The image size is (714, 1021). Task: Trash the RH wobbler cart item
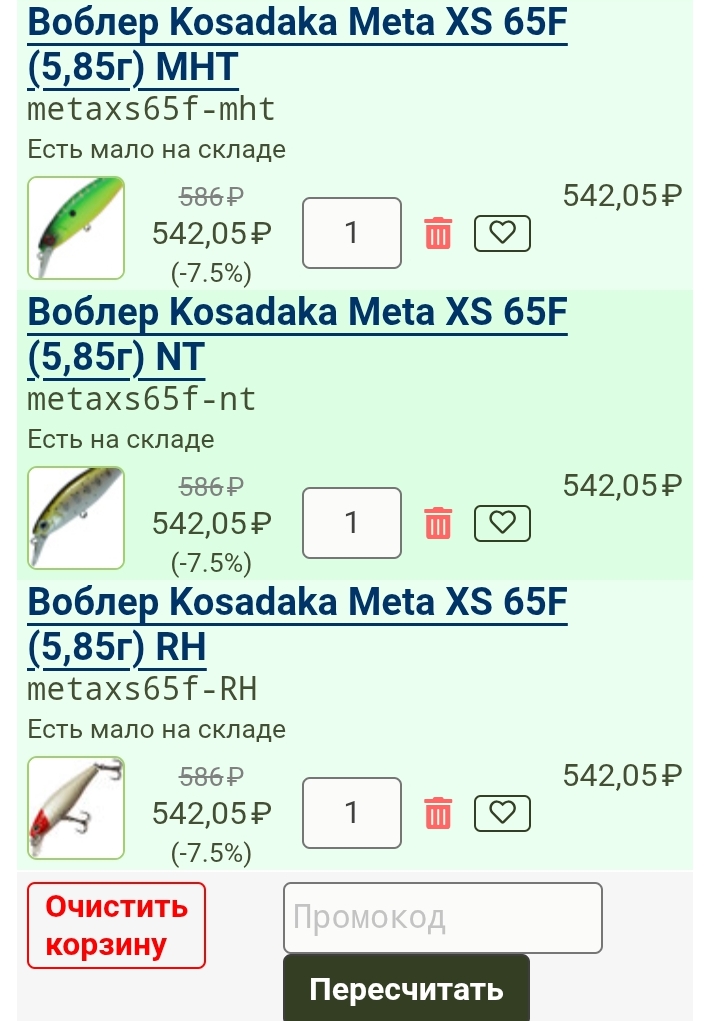[x=438, y=813]
